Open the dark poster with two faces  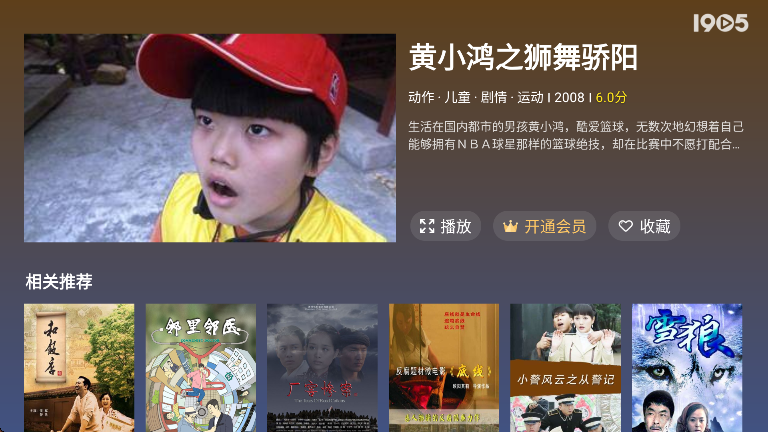322,367
